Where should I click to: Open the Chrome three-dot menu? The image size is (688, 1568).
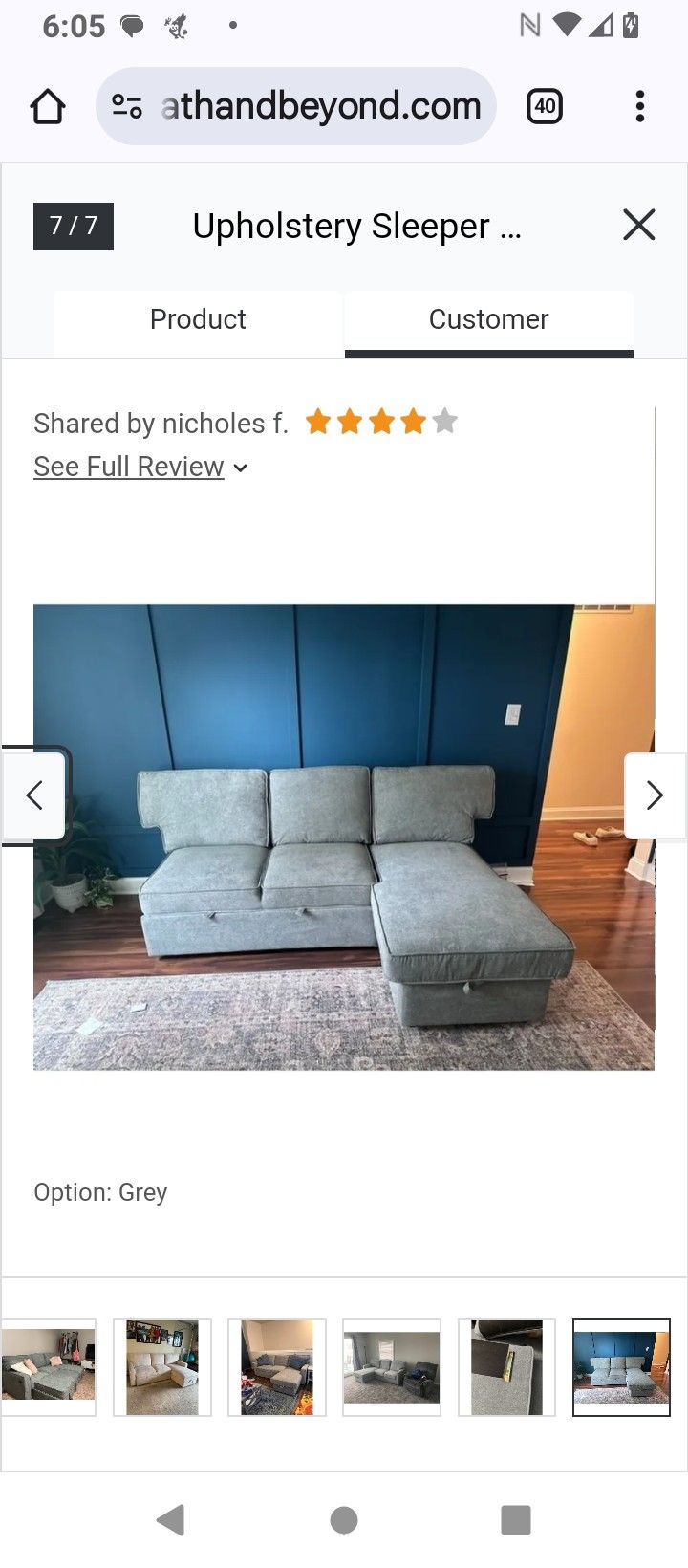(638, 106)
